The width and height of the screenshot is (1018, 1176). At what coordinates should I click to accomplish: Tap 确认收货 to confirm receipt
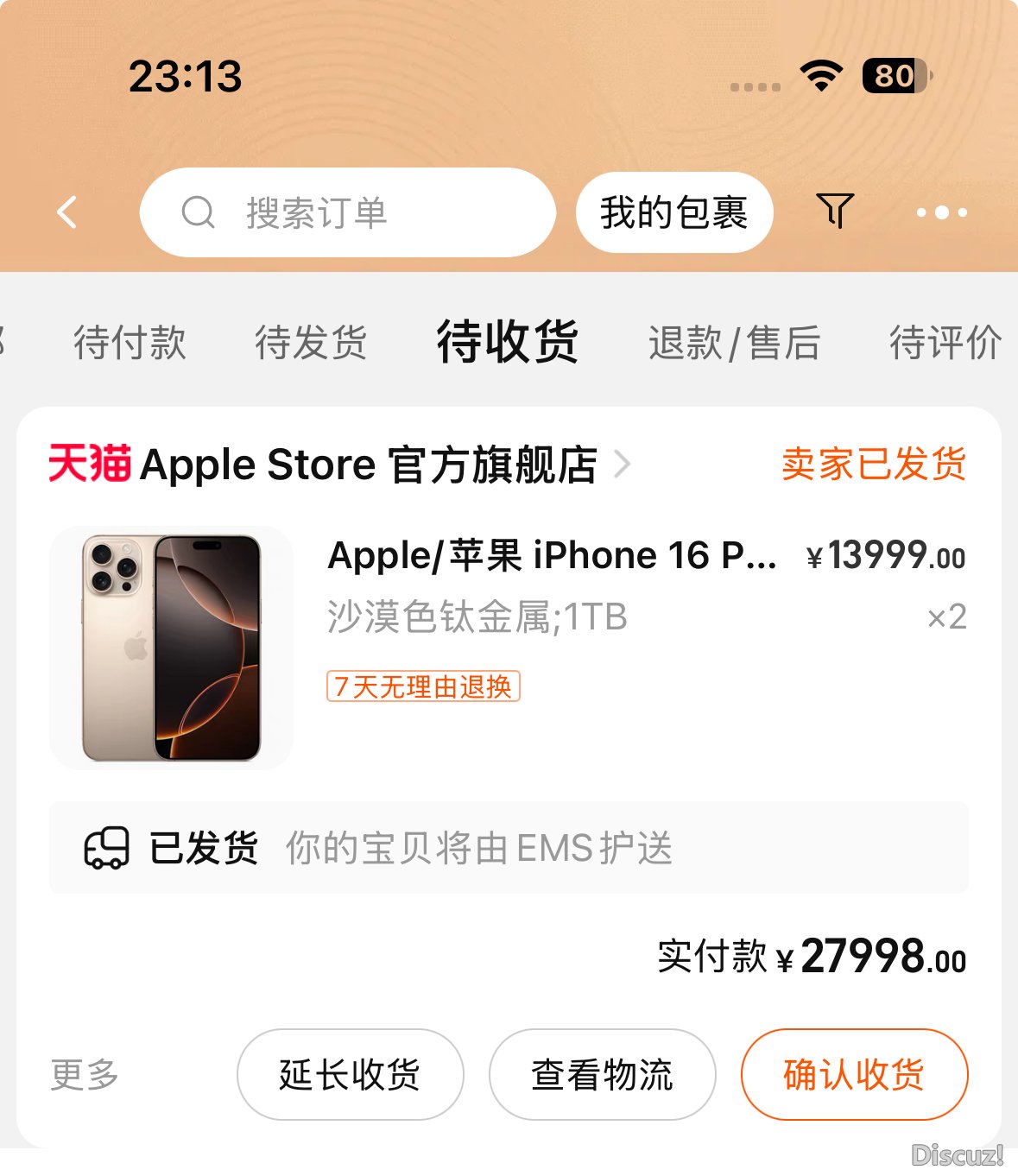tap(854, 1075)
